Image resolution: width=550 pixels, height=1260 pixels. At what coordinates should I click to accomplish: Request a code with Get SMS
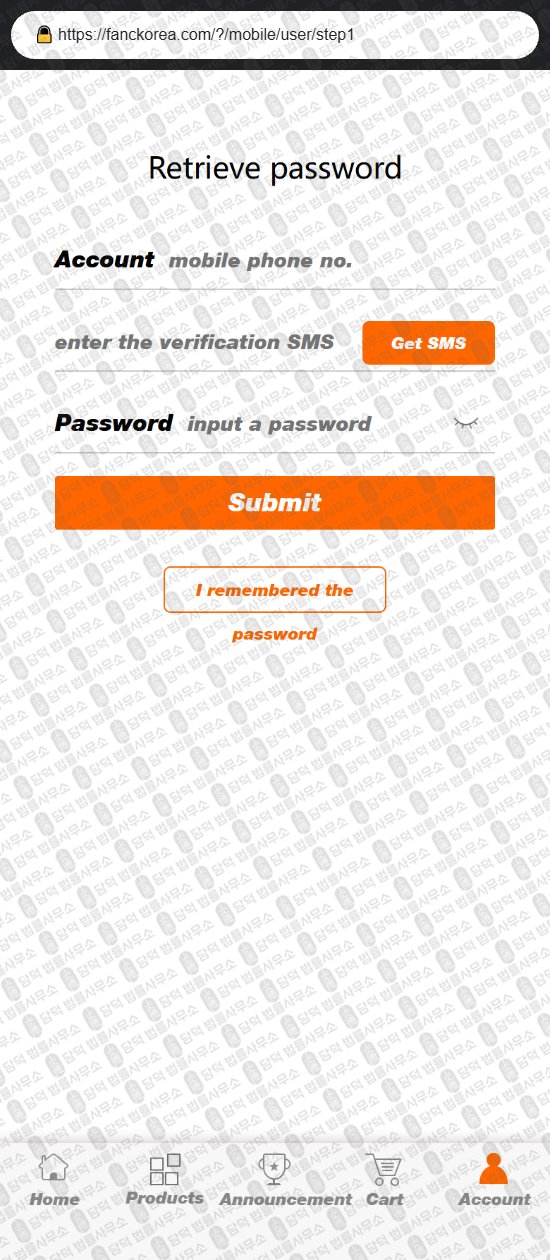pyautogui.click(x=428, y=343)
